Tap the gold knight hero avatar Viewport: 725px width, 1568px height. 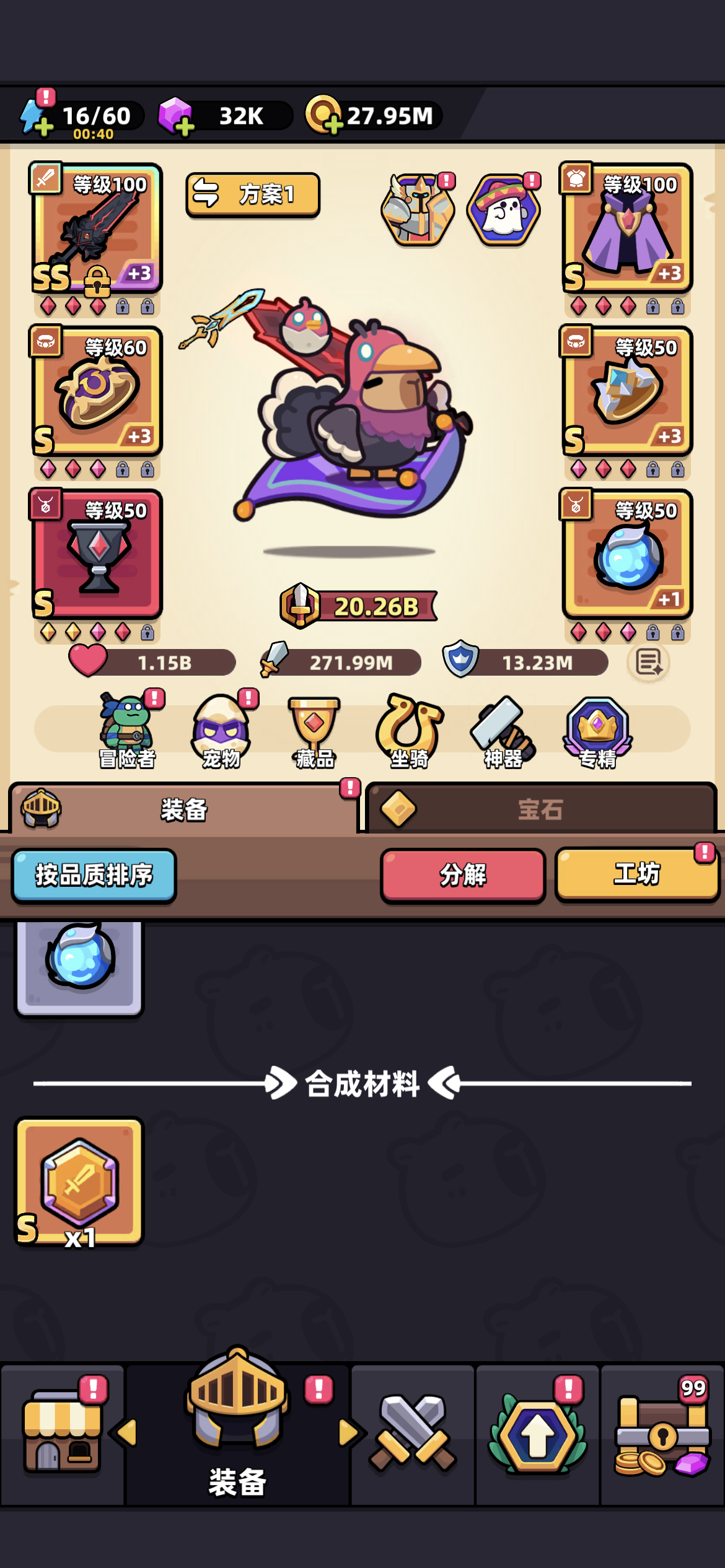click(x=419, y=209)
